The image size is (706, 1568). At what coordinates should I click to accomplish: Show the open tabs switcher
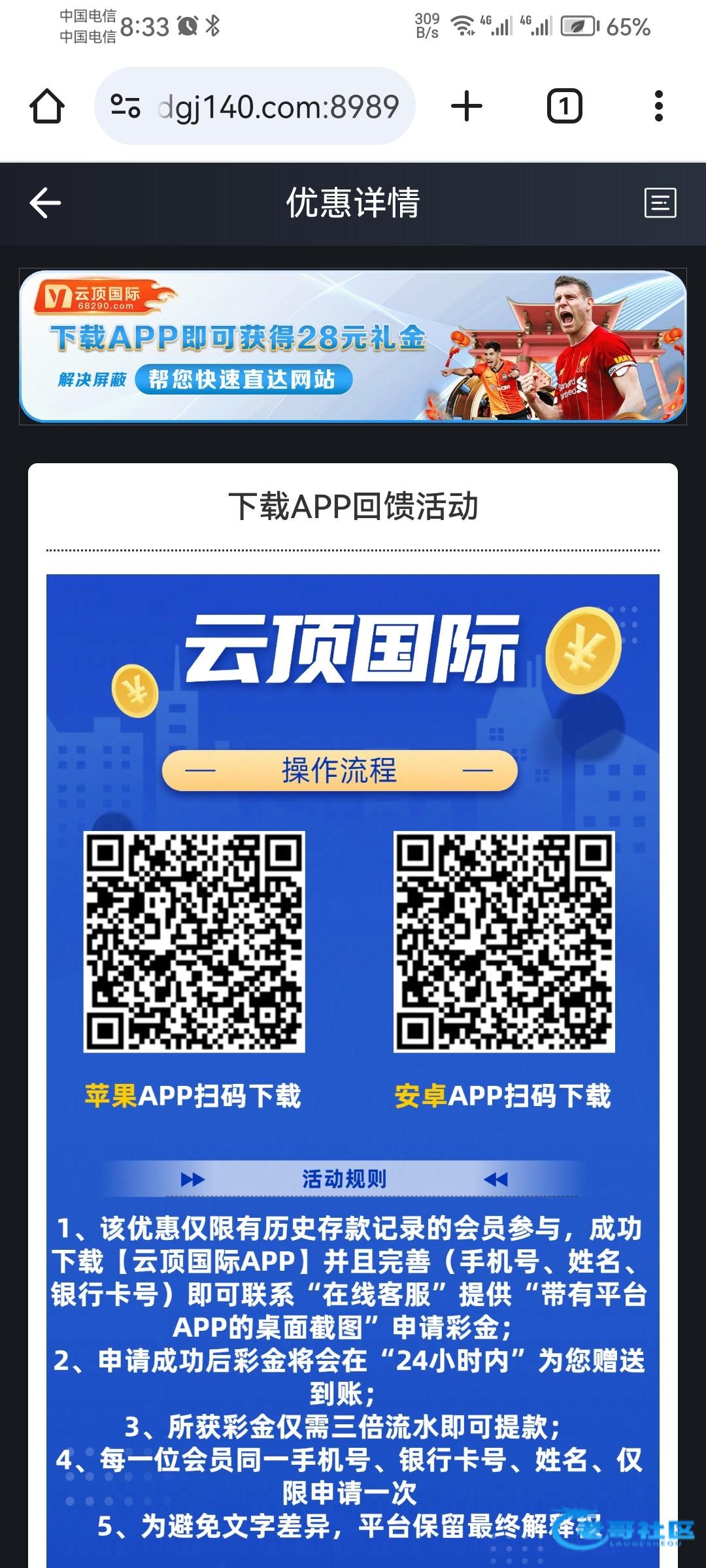(564, 106)
